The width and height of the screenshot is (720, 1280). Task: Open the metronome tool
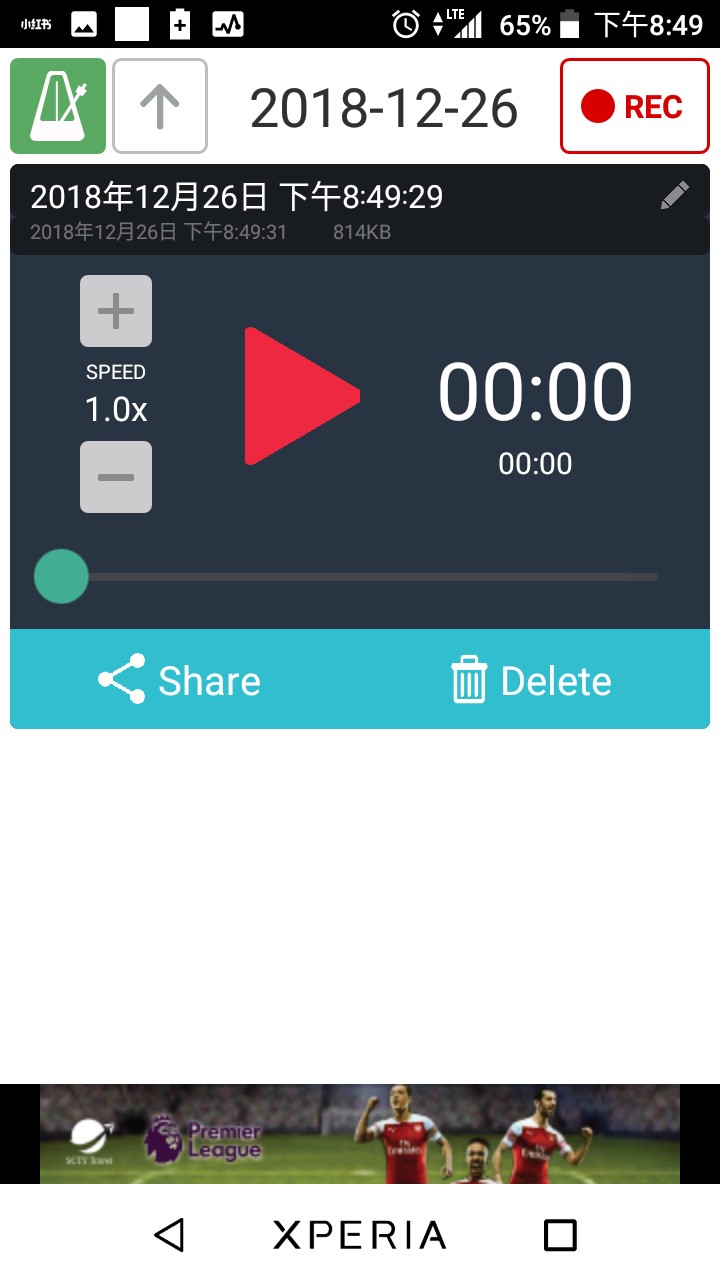58,106
